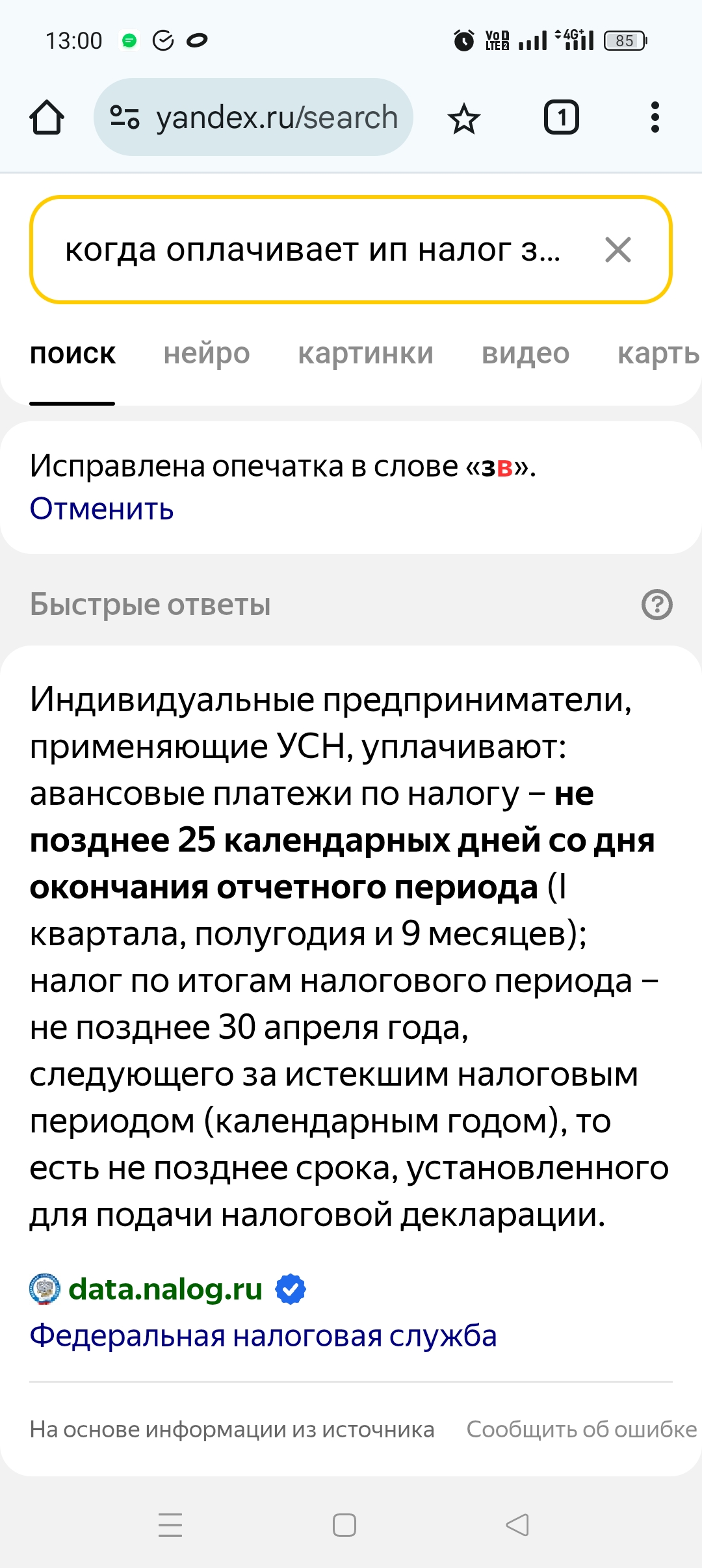The width and height of the screenshot is (702, 1568).
Task: Switch to the картинки tab
Action: click(x=365, y=354)
